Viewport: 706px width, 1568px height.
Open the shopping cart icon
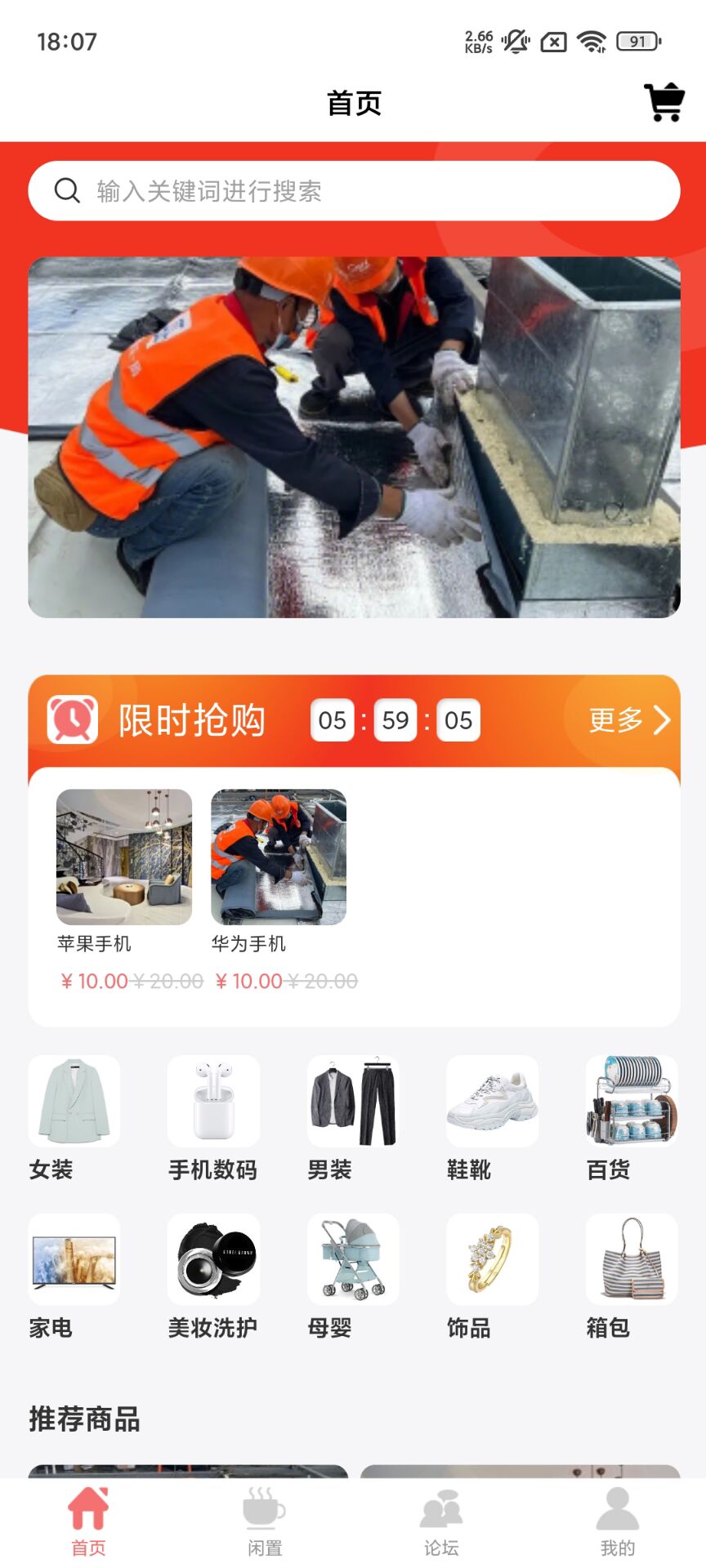[x=664, y=103]
